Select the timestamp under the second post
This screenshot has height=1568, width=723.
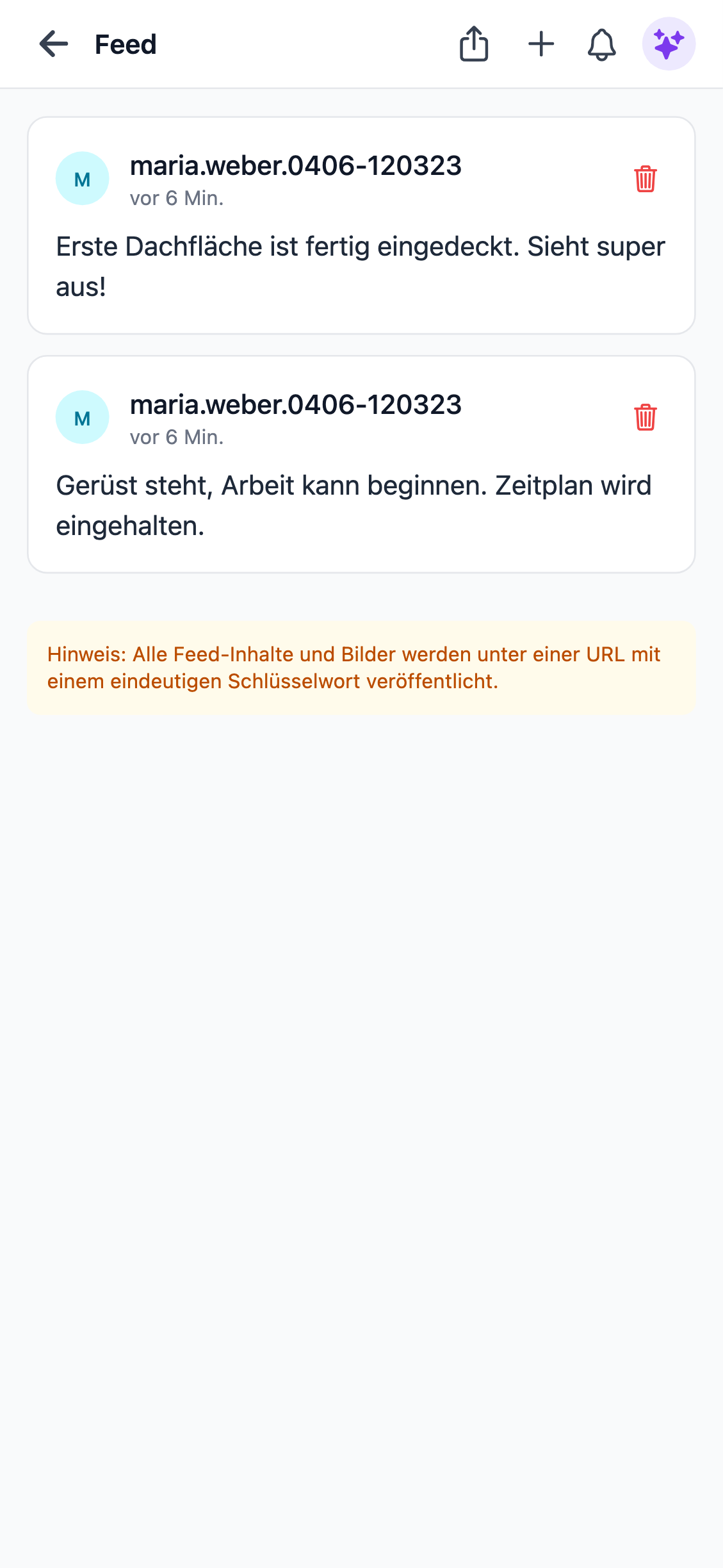[x=177, y=436]
